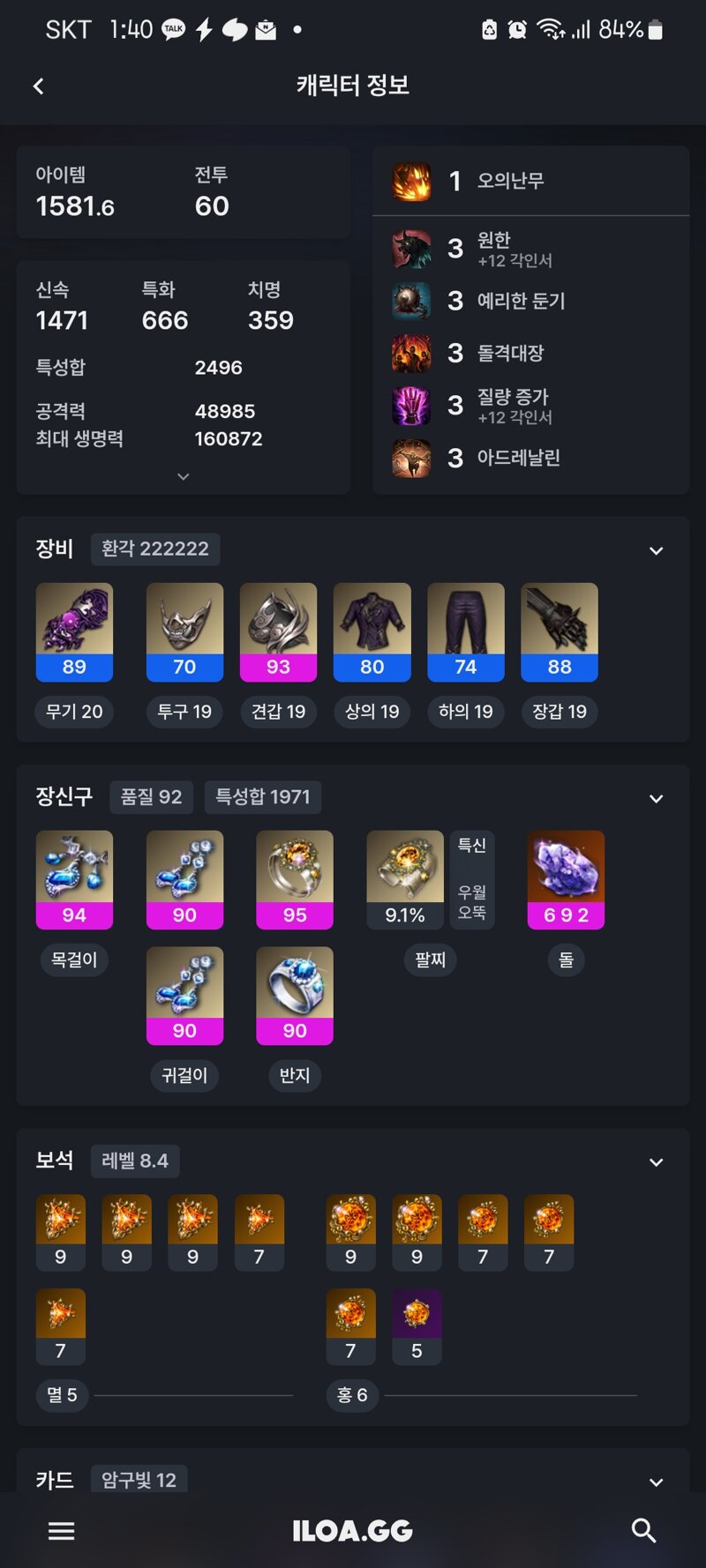Expand the 장비 section
The width and height of the screenshot is (706, 1568).
pos(656,550)
